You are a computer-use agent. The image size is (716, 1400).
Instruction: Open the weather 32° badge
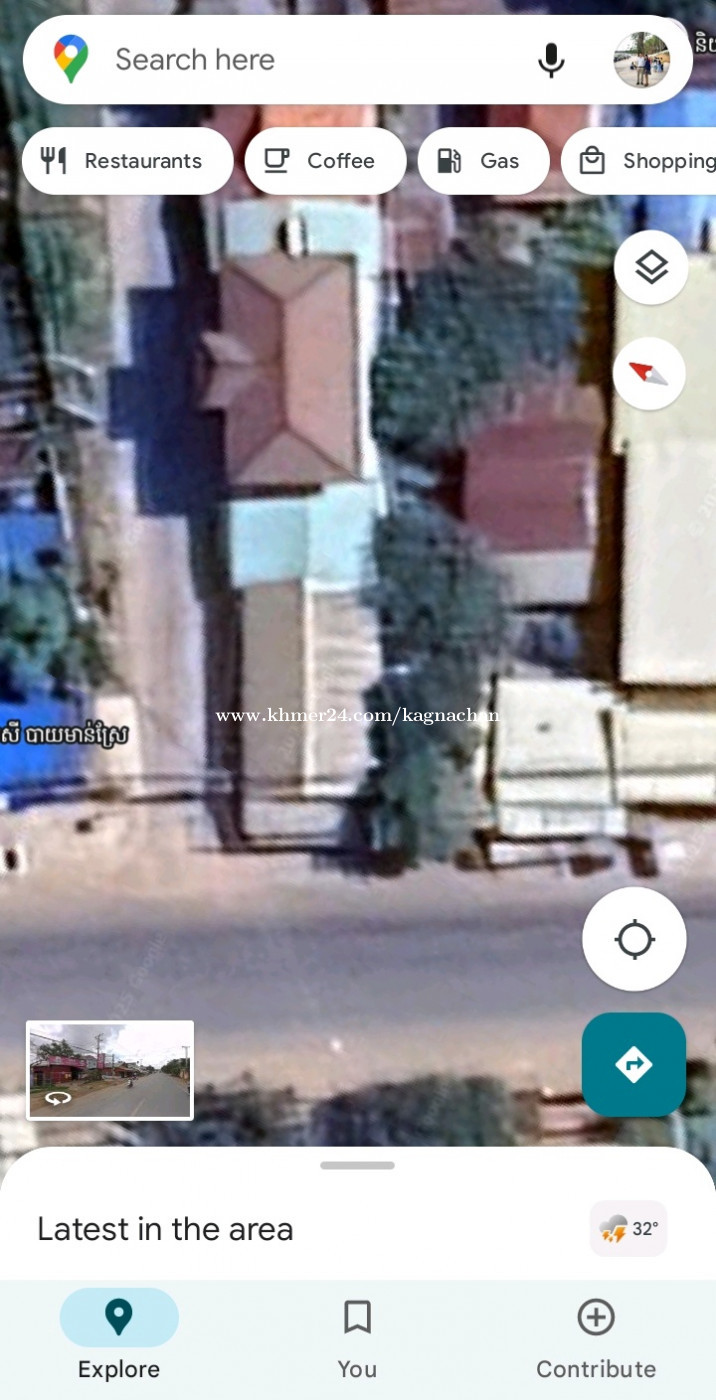(x=629, y=1228)
